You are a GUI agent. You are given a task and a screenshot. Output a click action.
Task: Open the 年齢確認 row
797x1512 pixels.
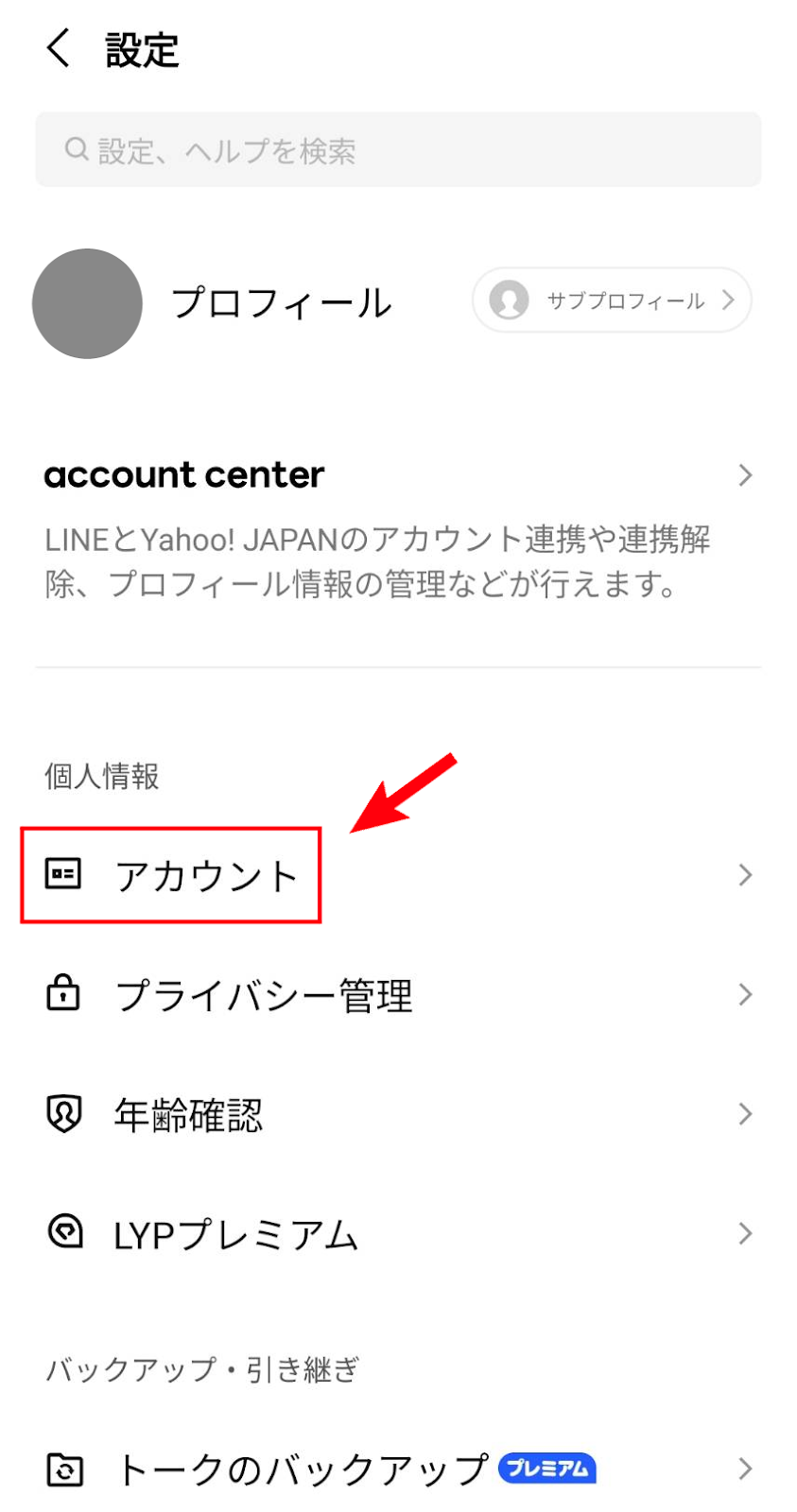click(x=398, y=1114)
